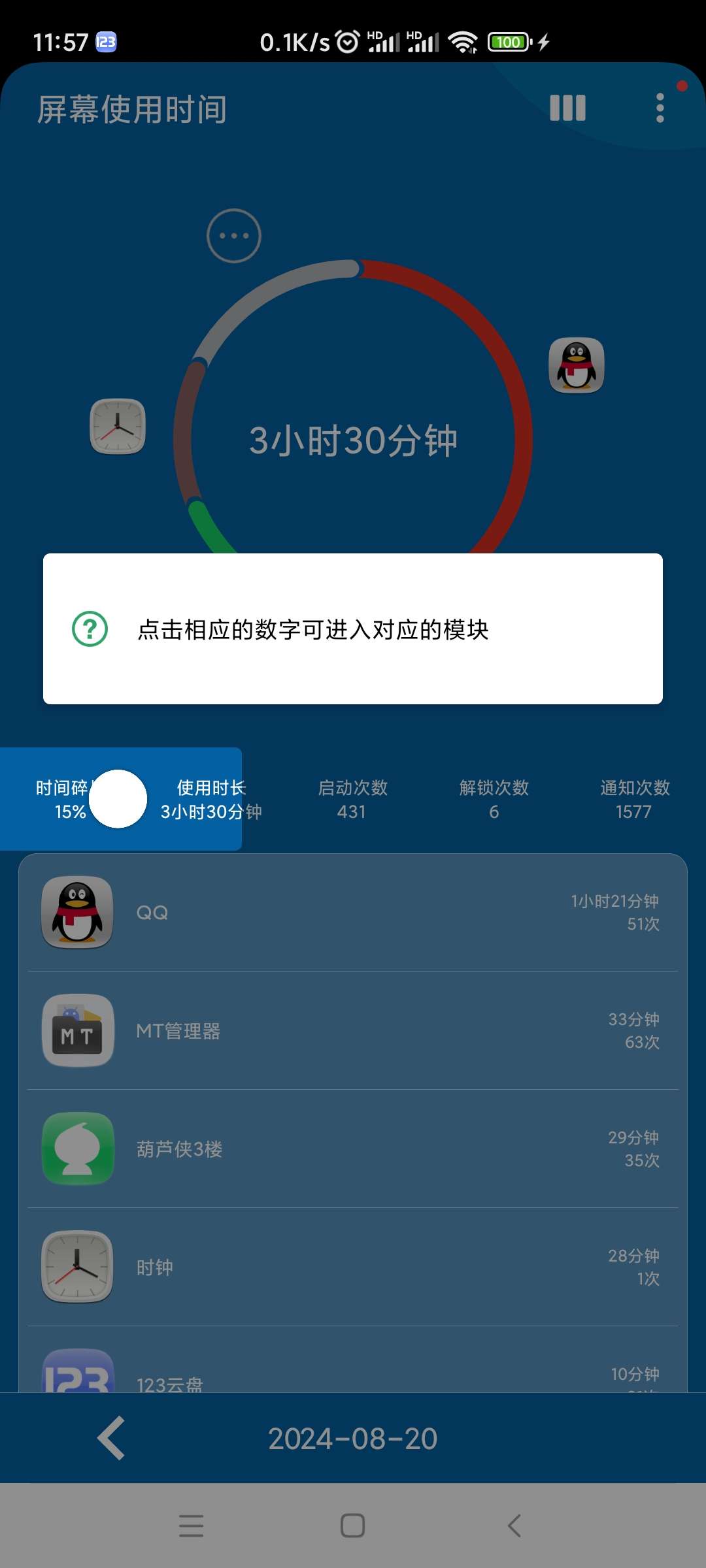Image resolution: width=706 pixels, height=1568 pixels.
Task: Tap the system home button
Action: coord(352,1526)
